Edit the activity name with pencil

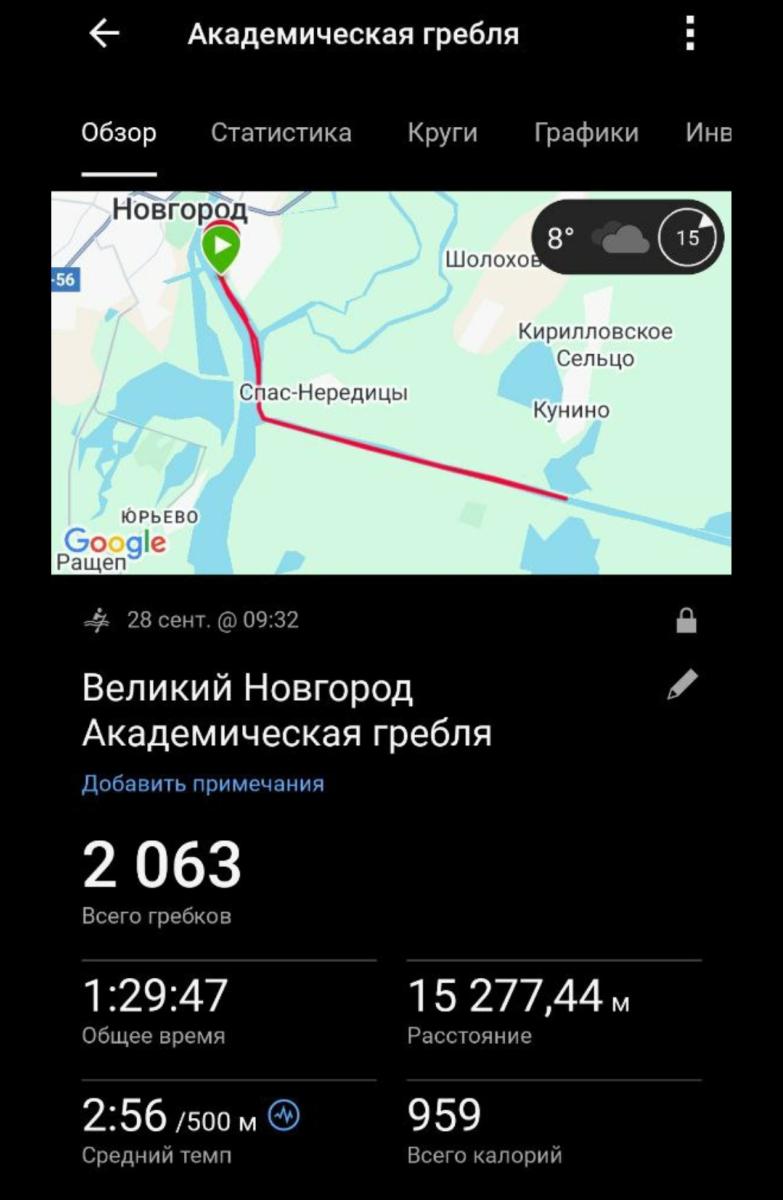(682, 686)
